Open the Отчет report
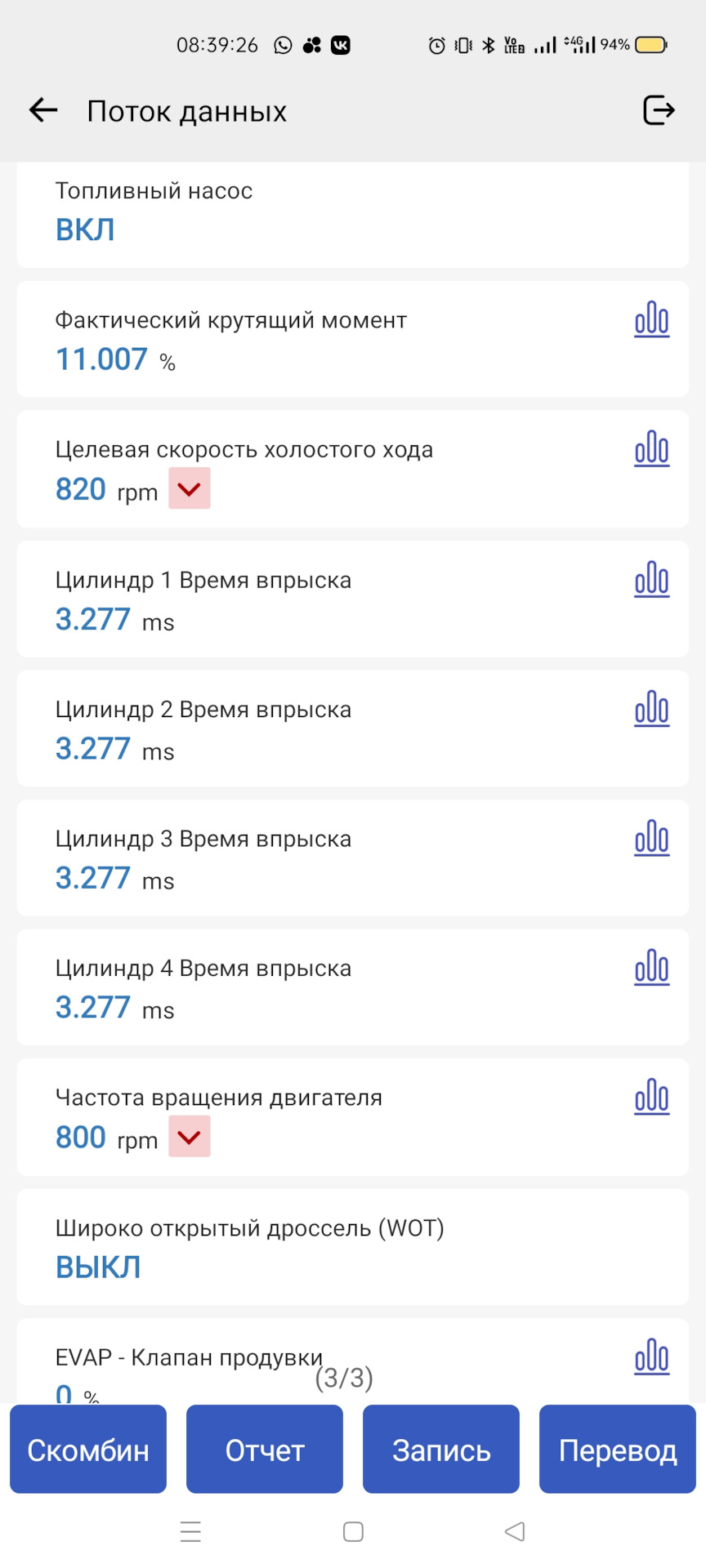706x1568 pixels. 265,1450
